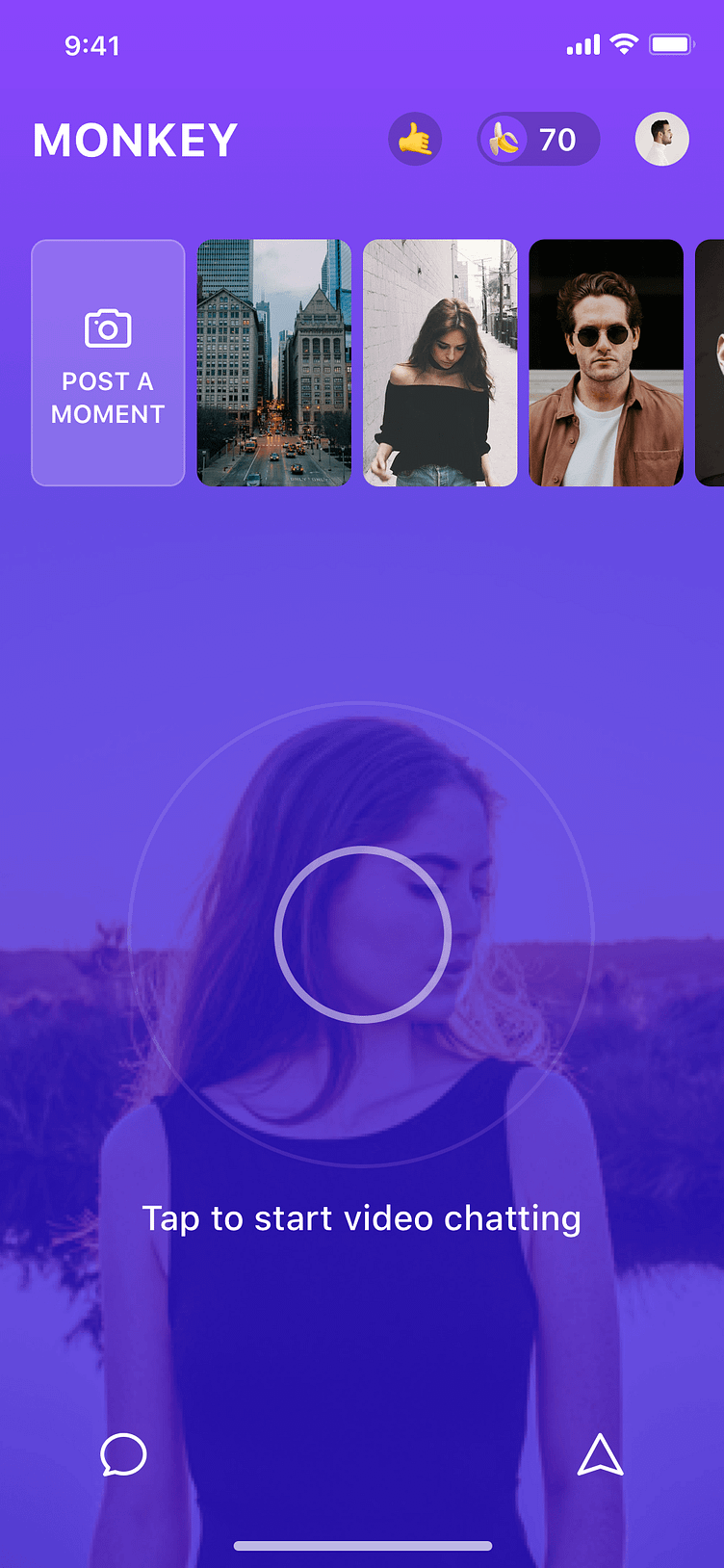
Task: View the moment of man wearing sunglasses
Action: click(x=606, y=363)
